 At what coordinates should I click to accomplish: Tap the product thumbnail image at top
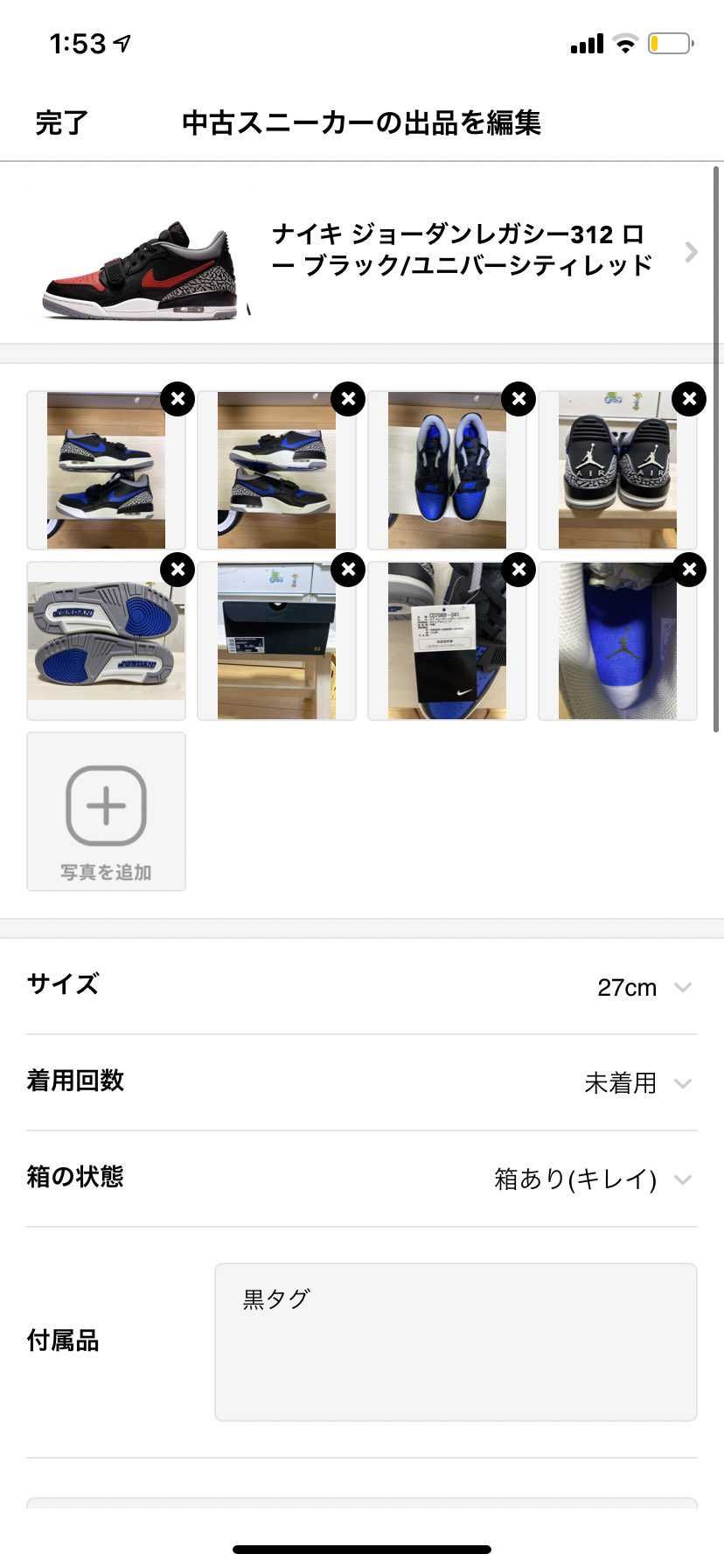click(140, 262)
